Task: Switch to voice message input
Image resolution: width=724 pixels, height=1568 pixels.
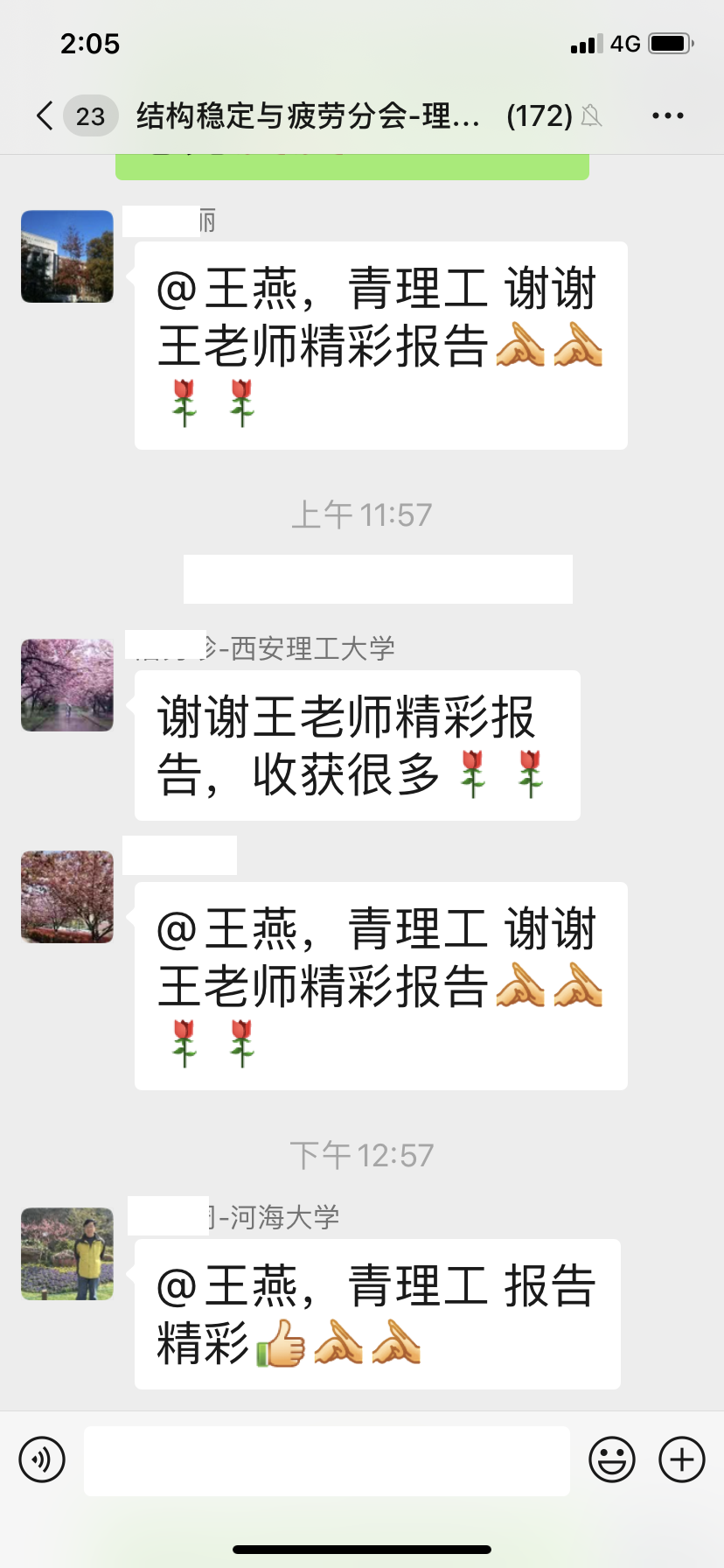Action: [42, 1459]
